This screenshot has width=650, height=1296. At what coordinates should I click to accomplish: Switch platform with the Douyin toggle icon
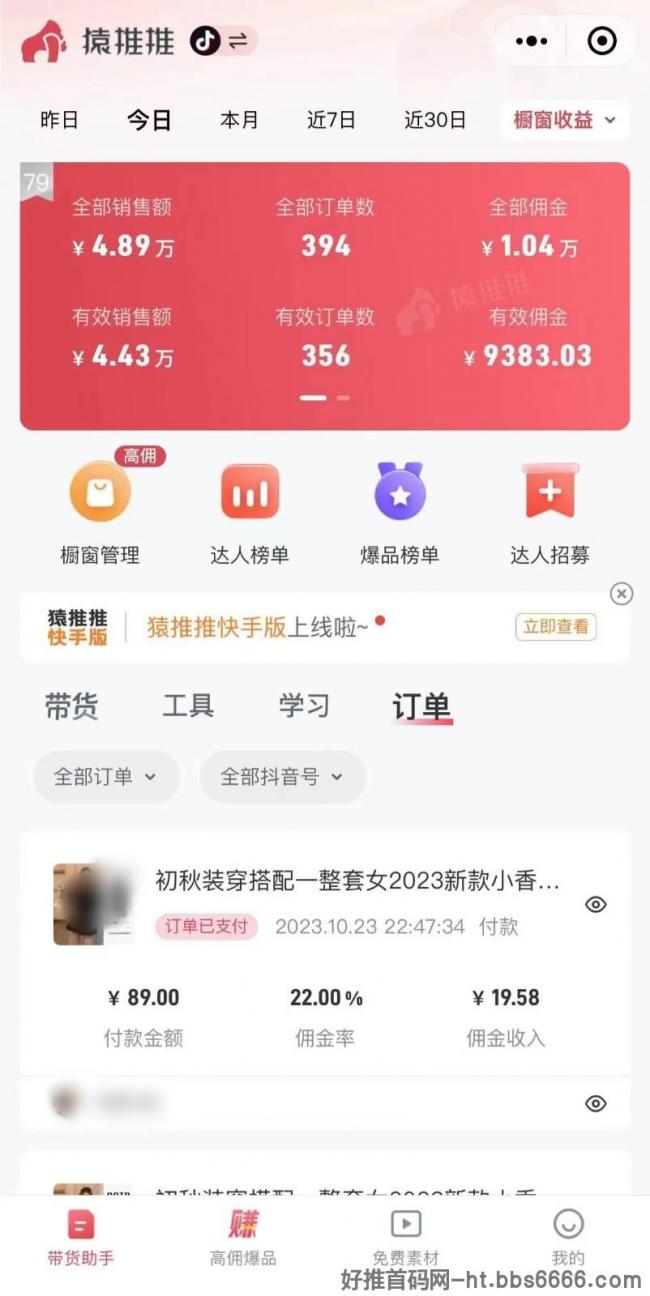pyautogui.click(x=223, y=41)
